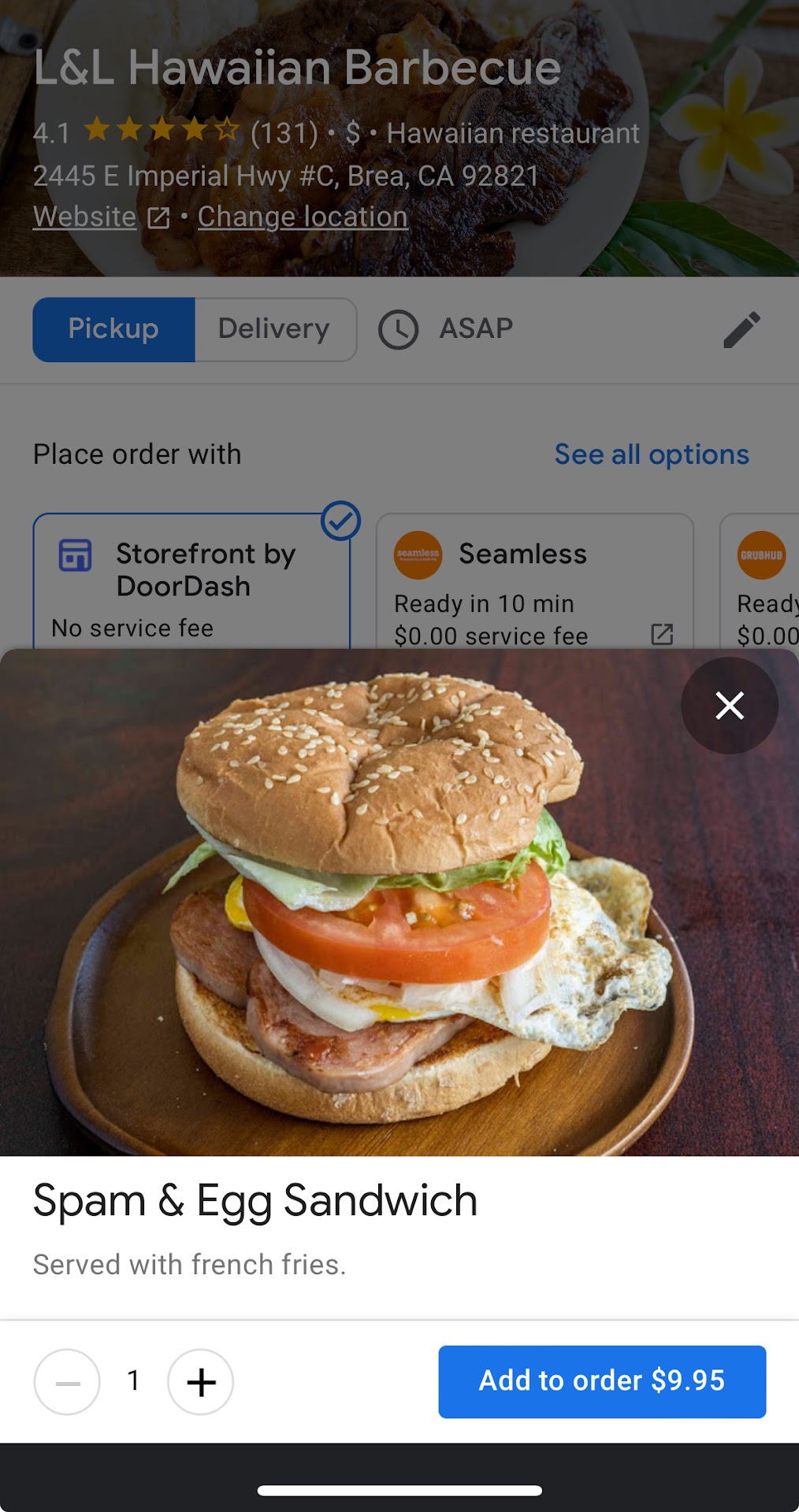Open the restaurant Website link
The width and height of the screenshot is (799, 1512).
coord(85,217)
